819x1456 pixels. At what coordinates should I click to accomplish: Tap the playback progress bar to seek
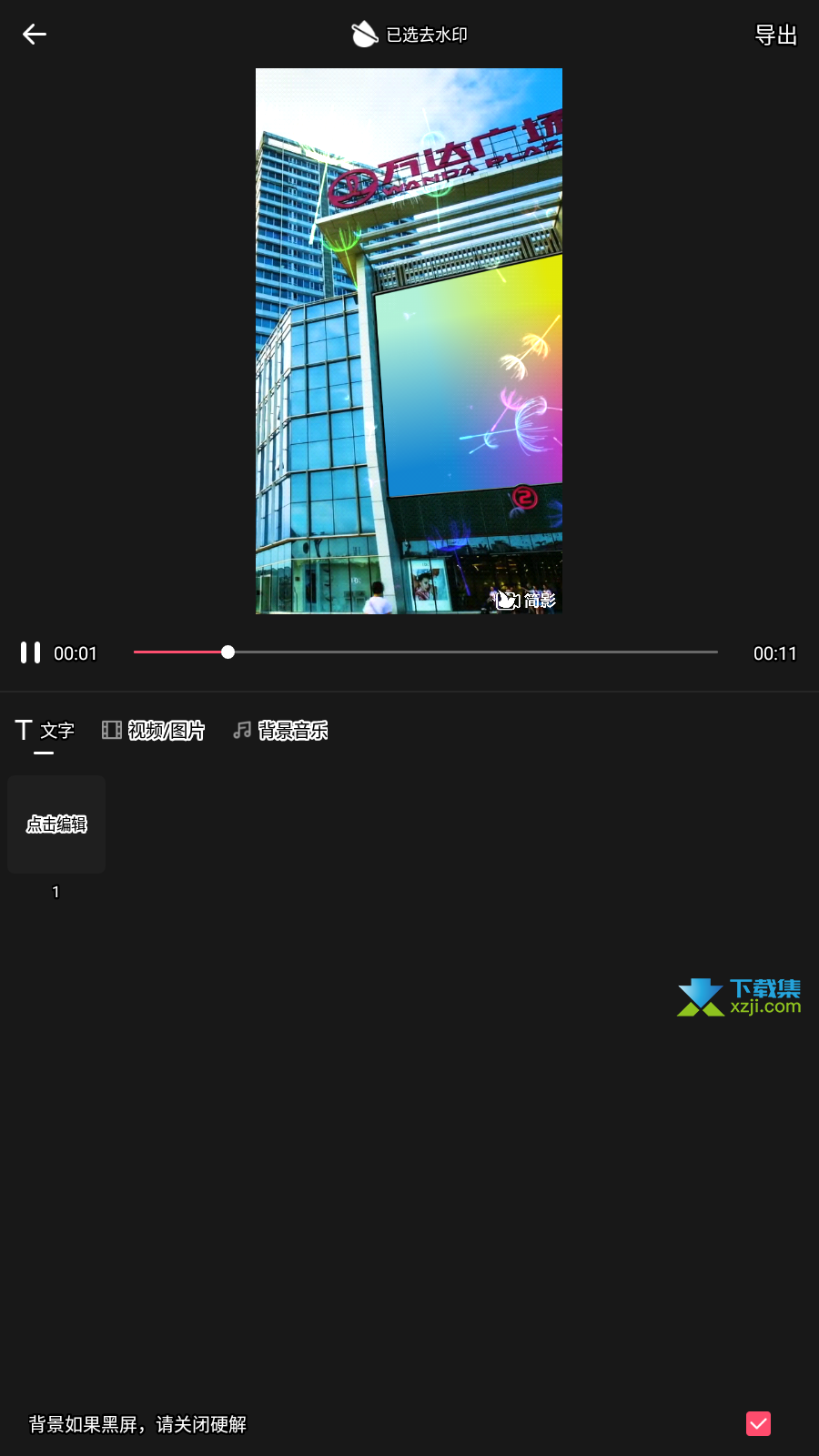(x=426, y=652)
